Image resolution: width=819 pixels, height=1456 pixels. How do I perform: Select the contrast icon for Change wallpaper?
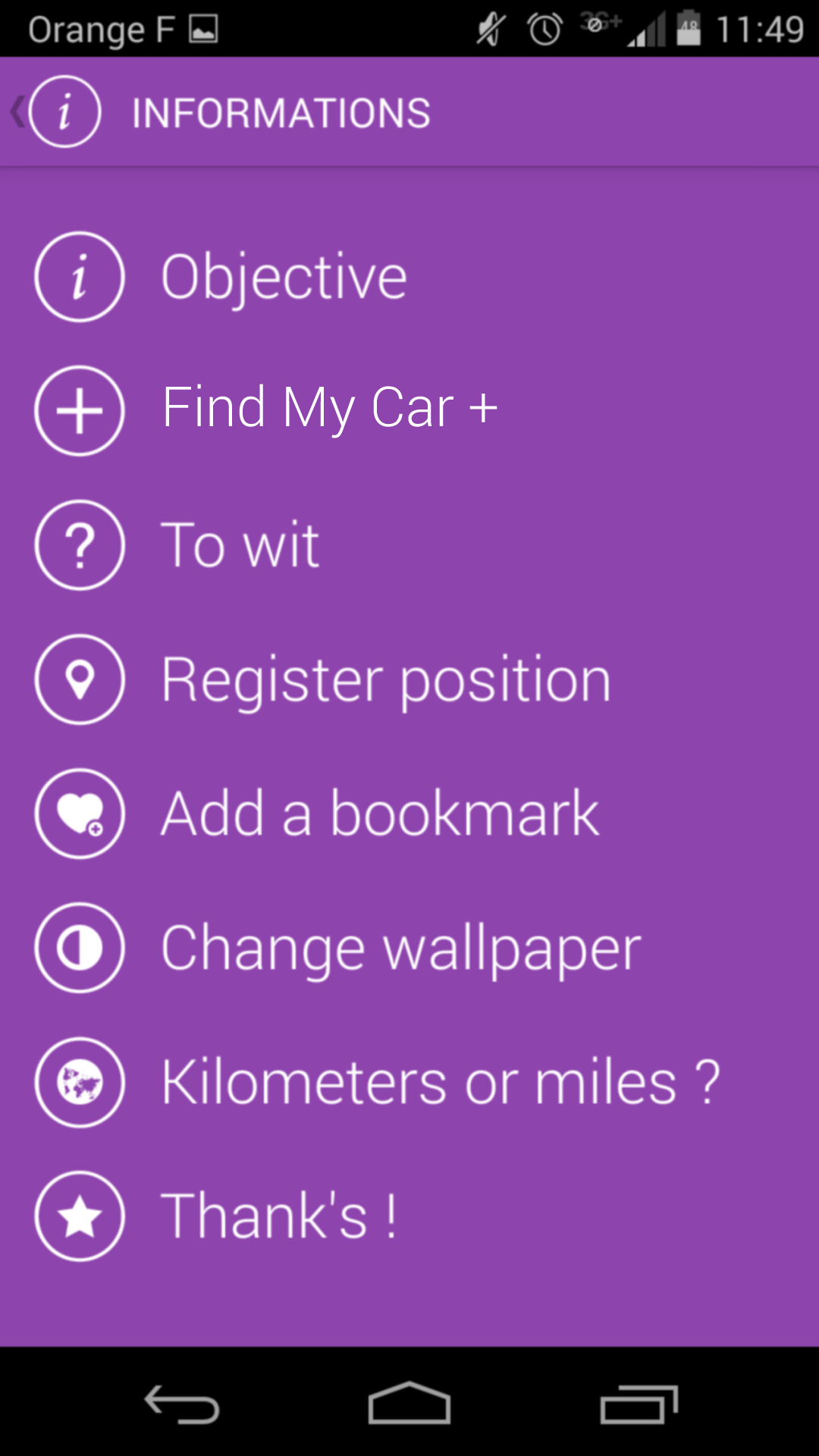pyautogui.click(x=80, y=948)
